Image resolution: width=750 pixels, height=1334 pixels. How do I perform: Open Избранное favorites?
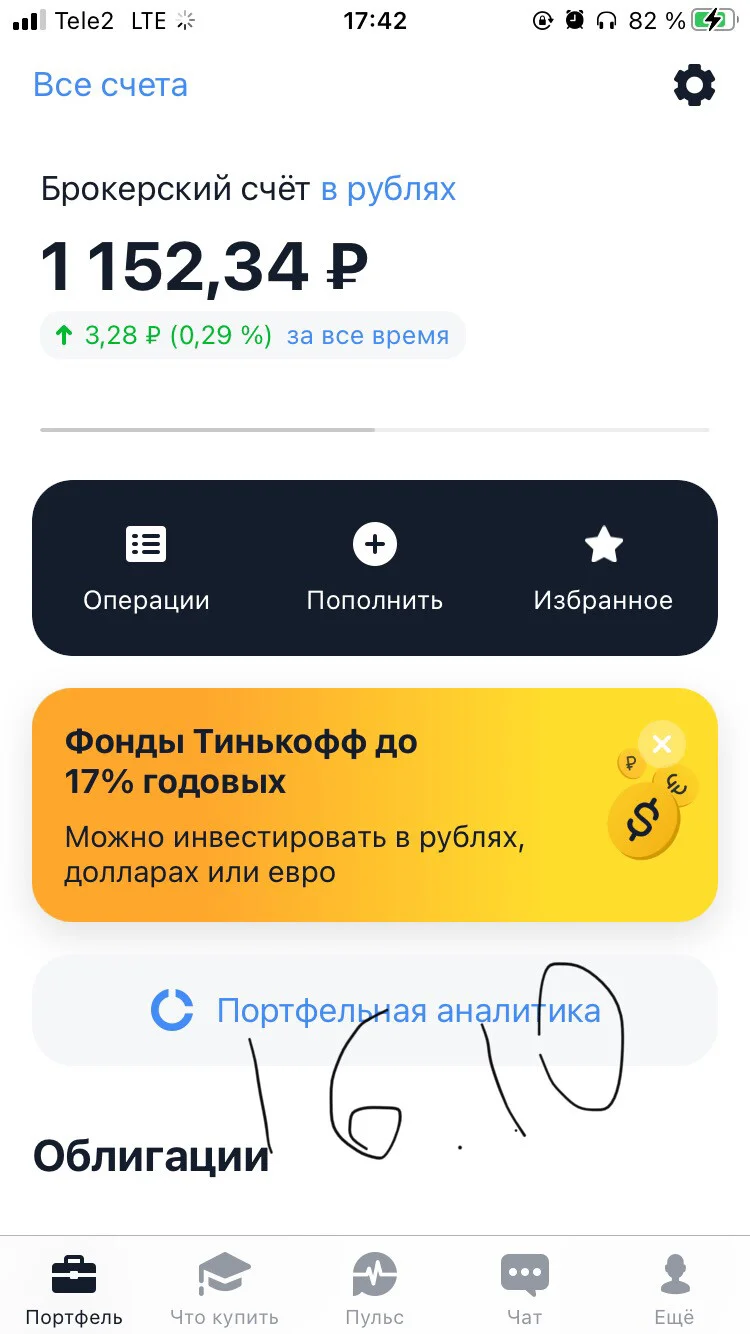click(x=603, y=568)
